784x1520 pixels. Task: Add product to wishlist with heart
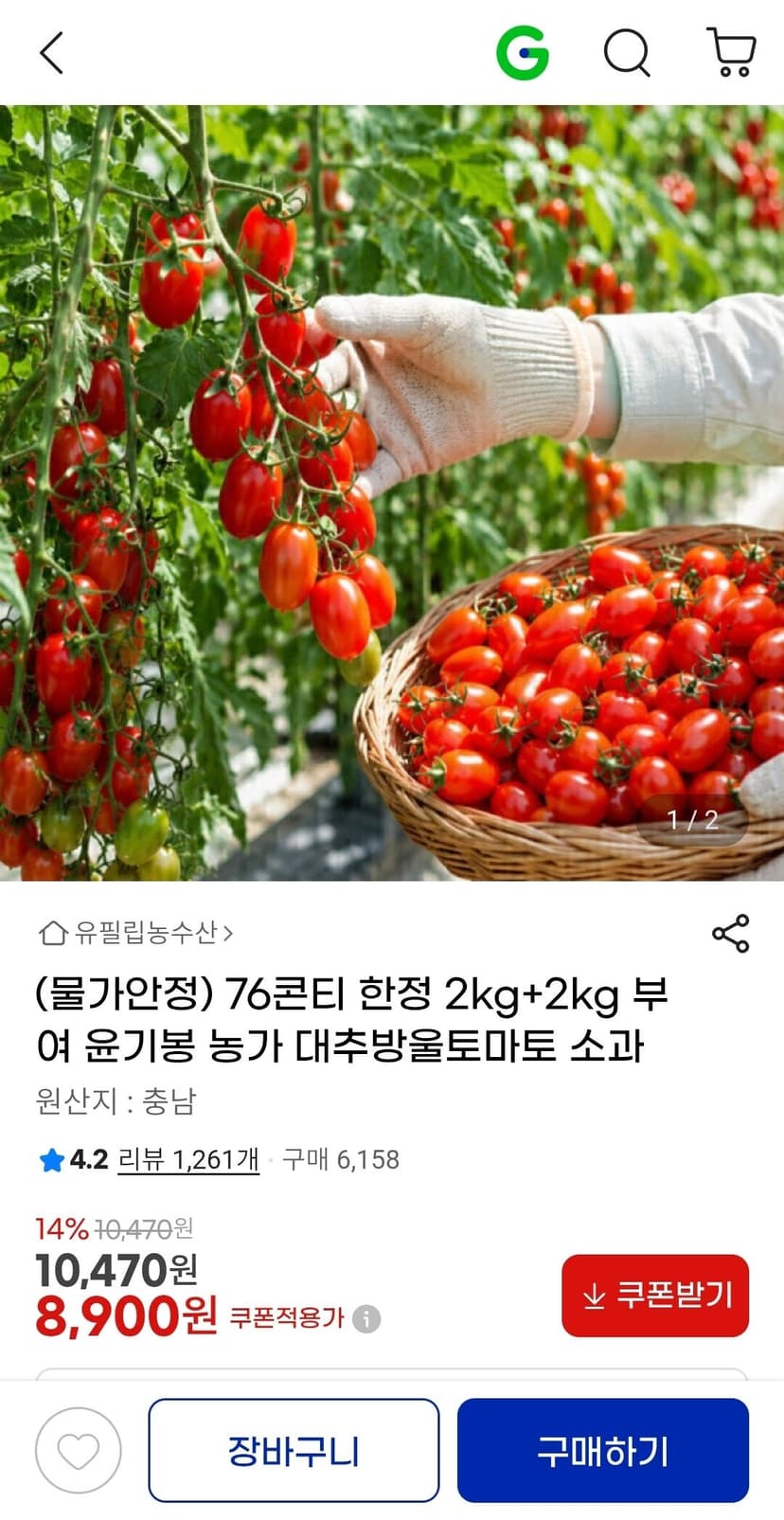[79, 1450]
